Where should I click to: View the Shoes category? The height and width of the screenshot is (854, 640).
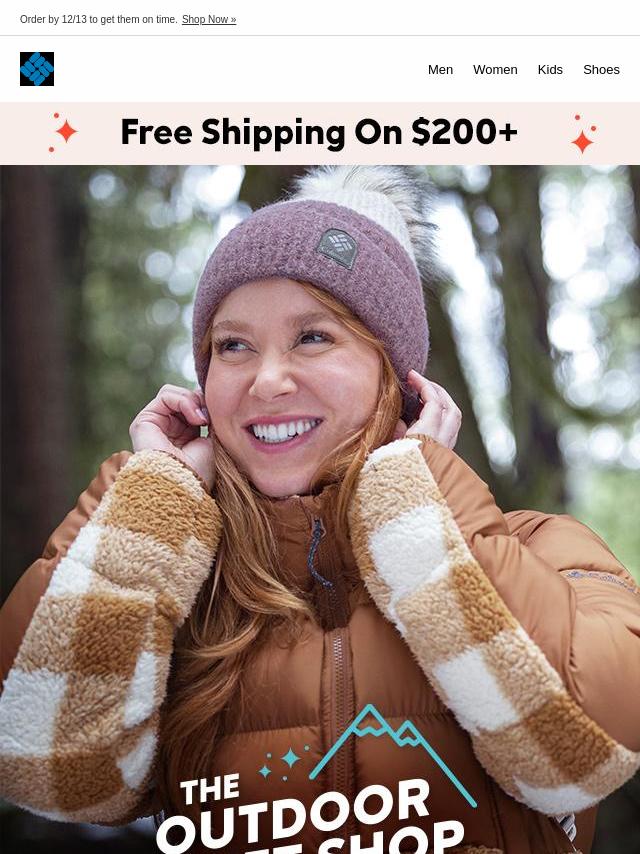point(601,69)
